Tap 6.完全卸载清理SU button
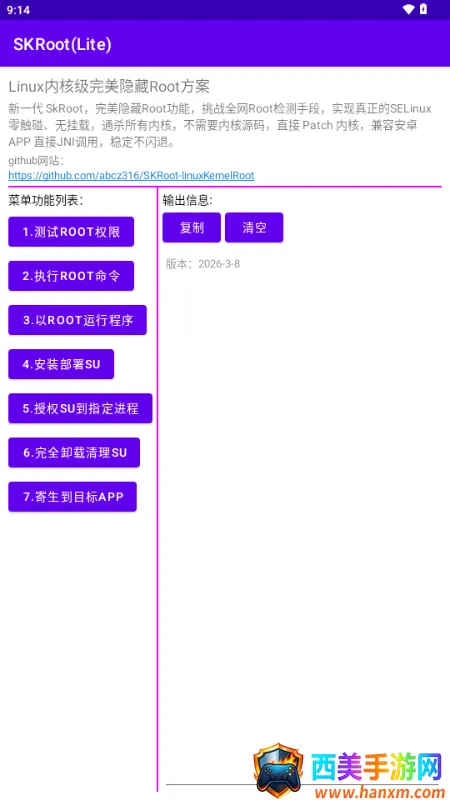The height and width of the screenshot is (800, 450). coord(74,453)
